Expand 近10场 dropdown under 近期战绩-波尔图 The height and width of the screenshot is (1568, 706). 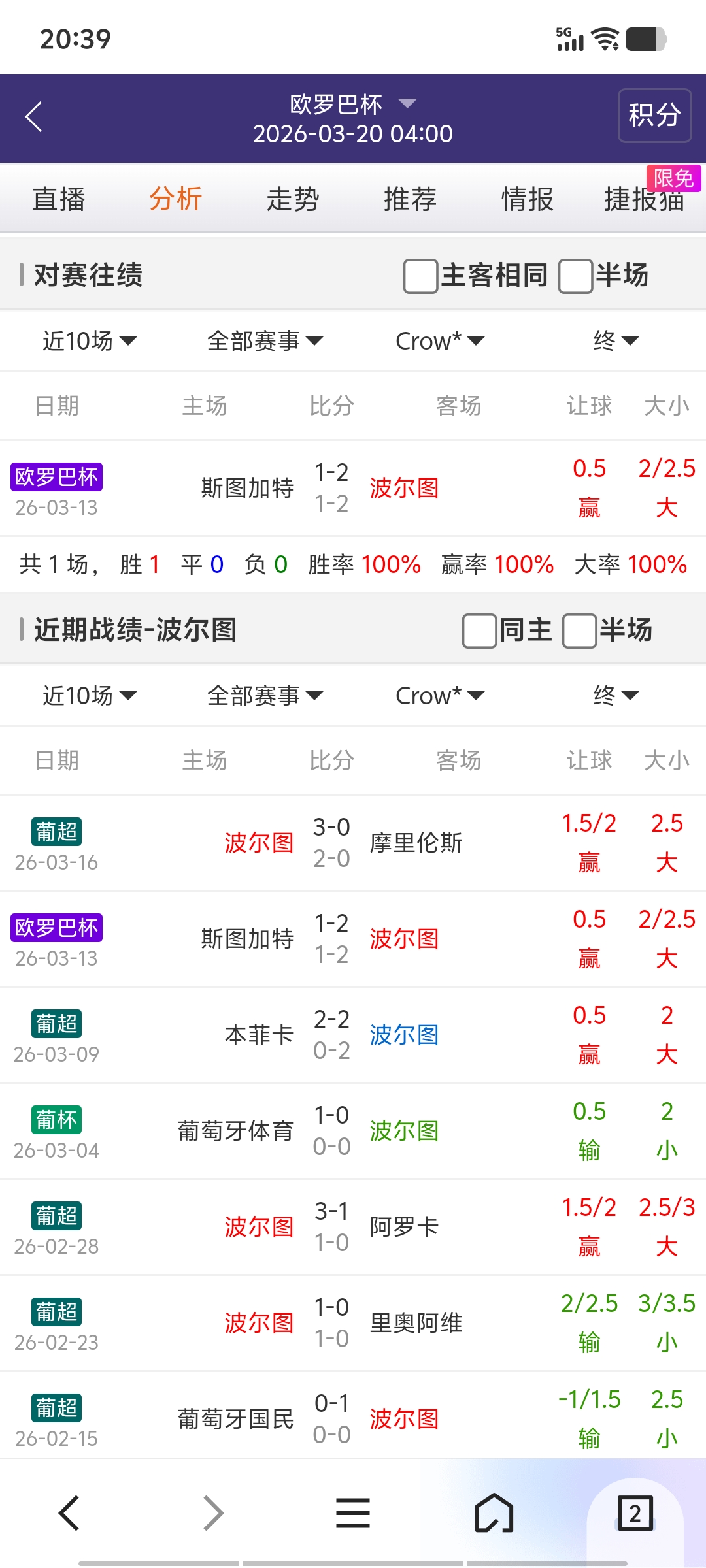pos(90,696)
